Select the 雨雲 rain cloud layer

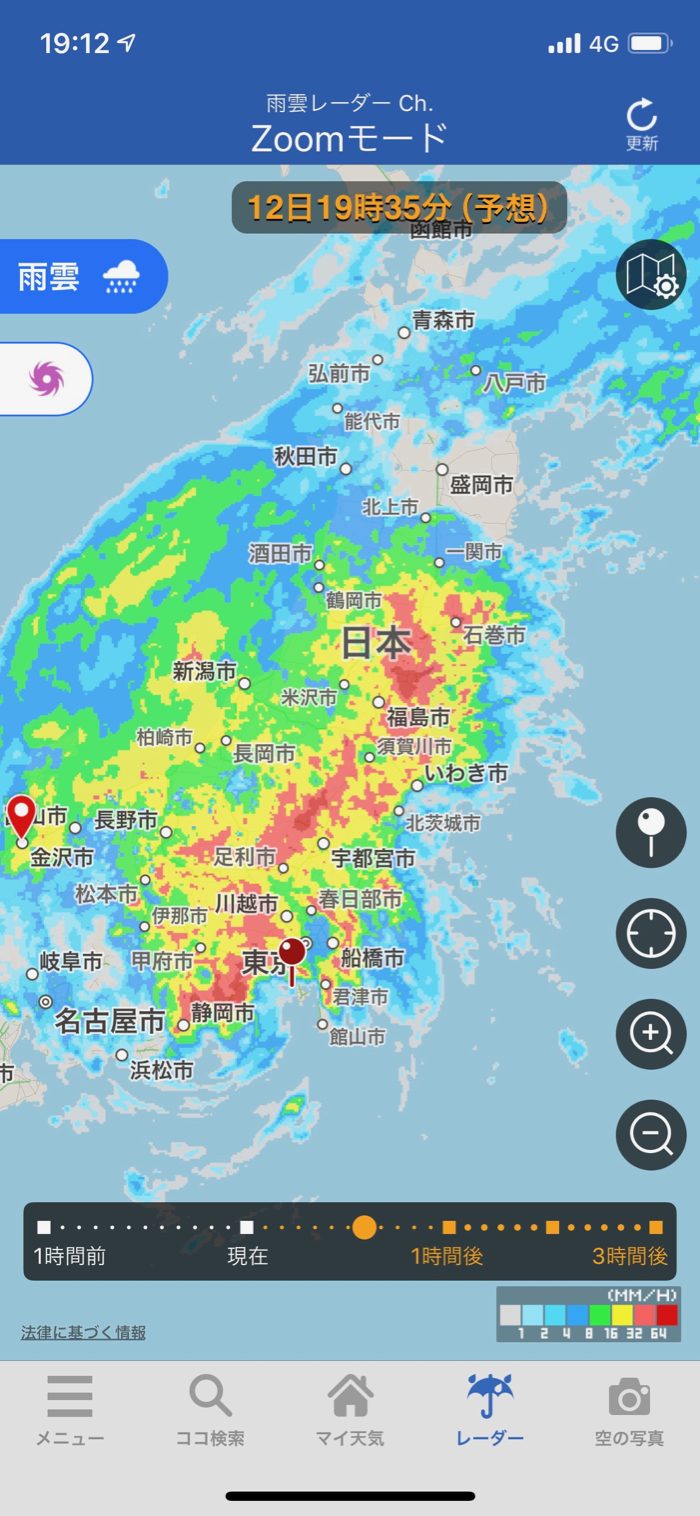[x=80, y=277]
